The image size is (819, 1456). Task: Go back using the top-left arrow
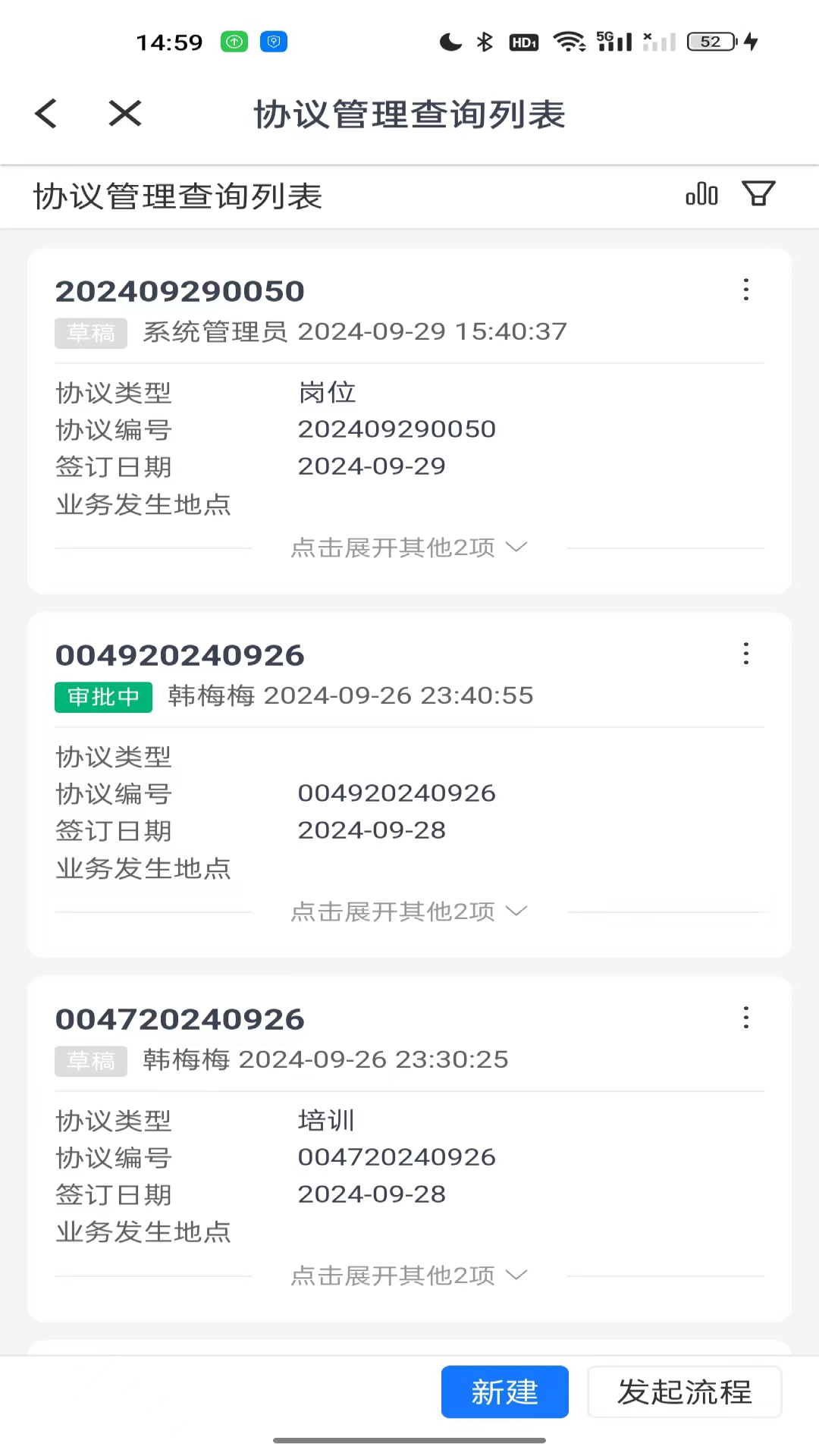46,114
